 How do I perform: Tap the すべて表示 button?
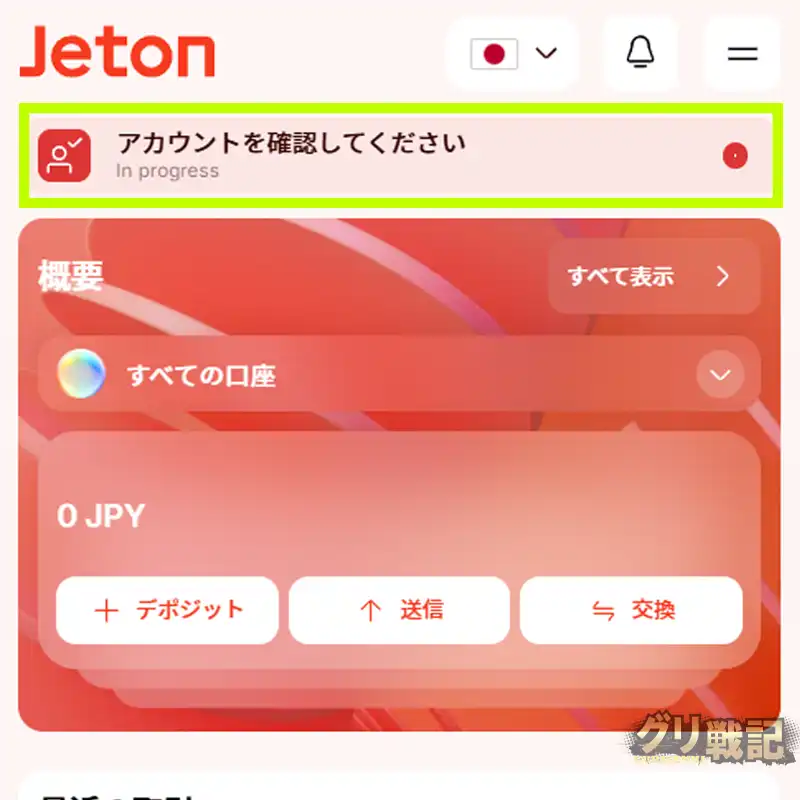[654, 276]
